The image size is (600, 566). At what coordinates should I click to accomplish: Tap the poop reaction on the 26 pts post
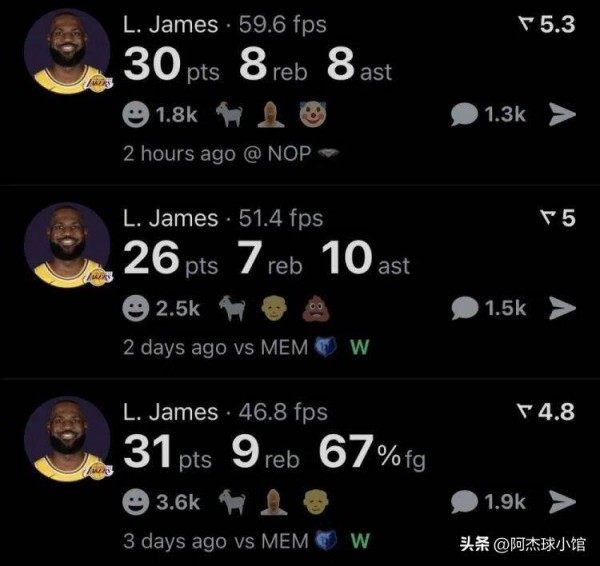(313, 309)
